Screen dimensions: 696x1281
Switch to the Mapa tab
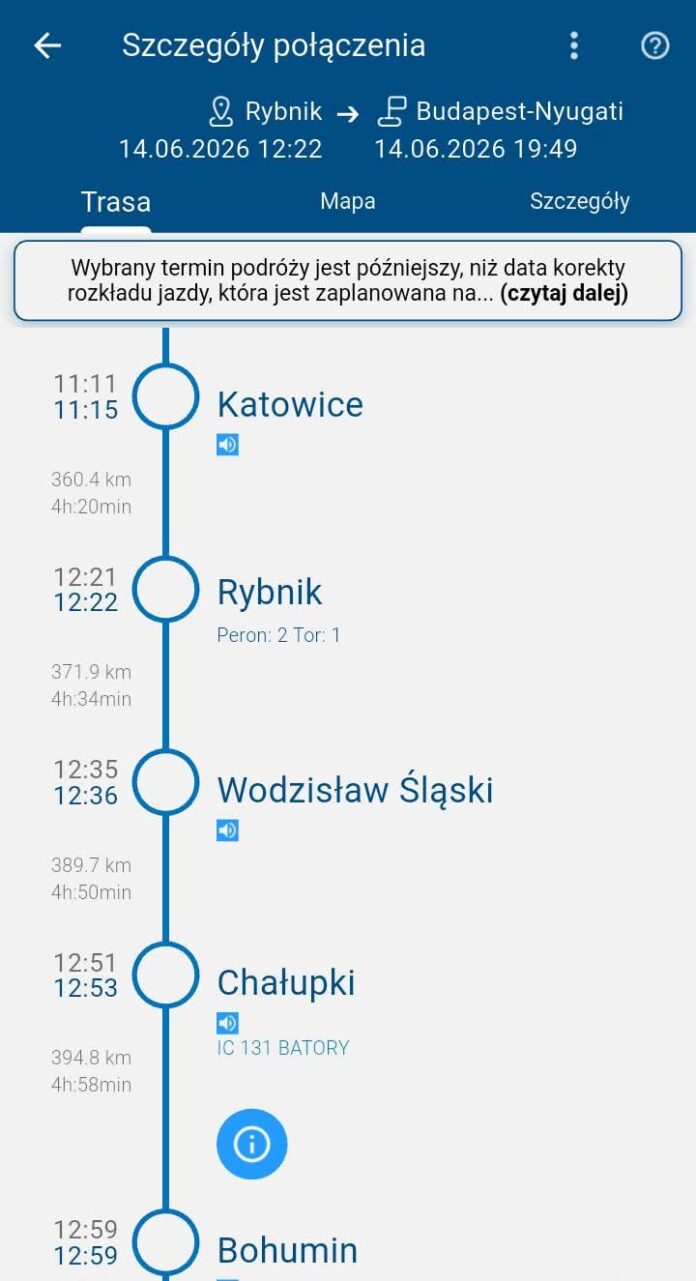coord(348,201)
